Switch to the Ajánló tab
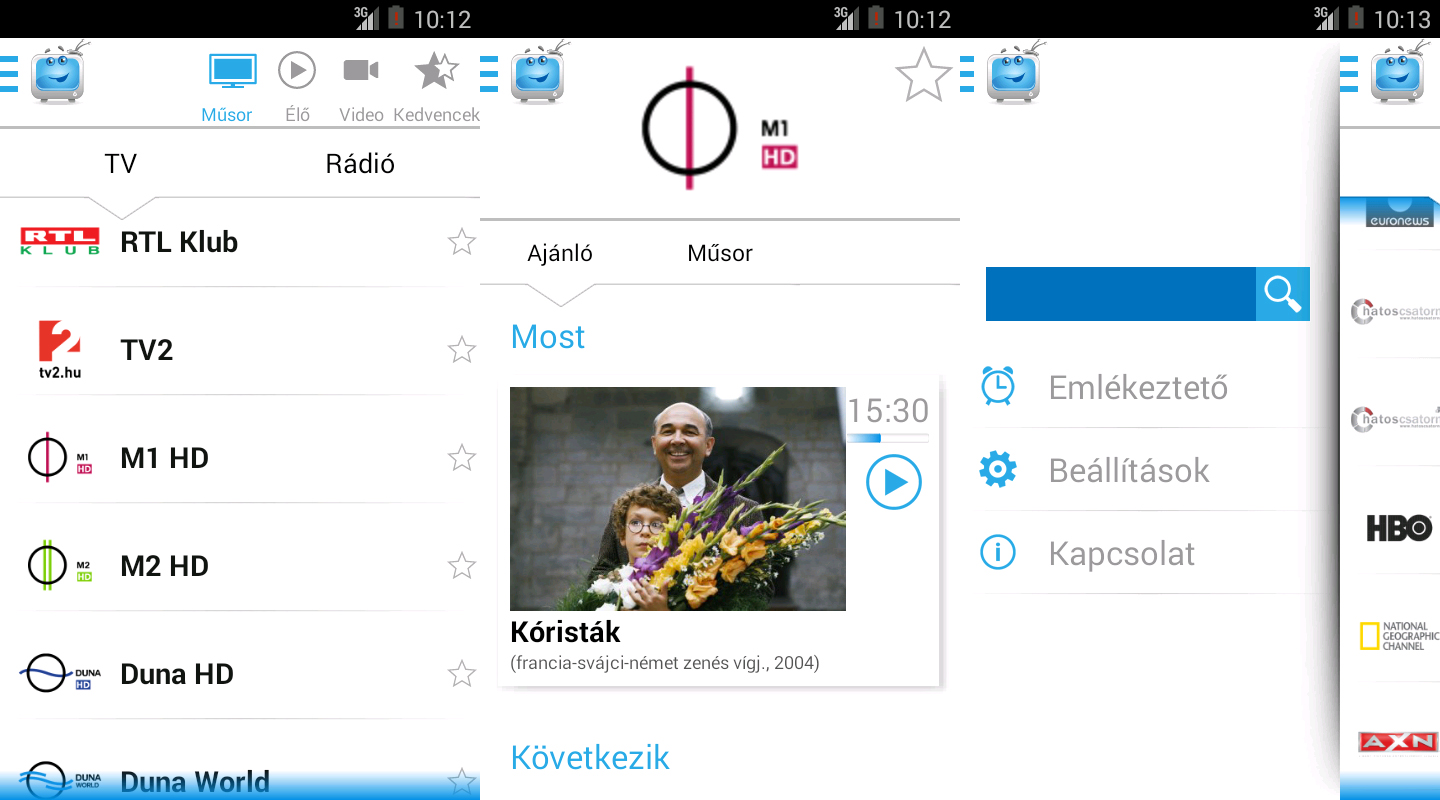The image size is (1440, 800). tap(560, 253)
